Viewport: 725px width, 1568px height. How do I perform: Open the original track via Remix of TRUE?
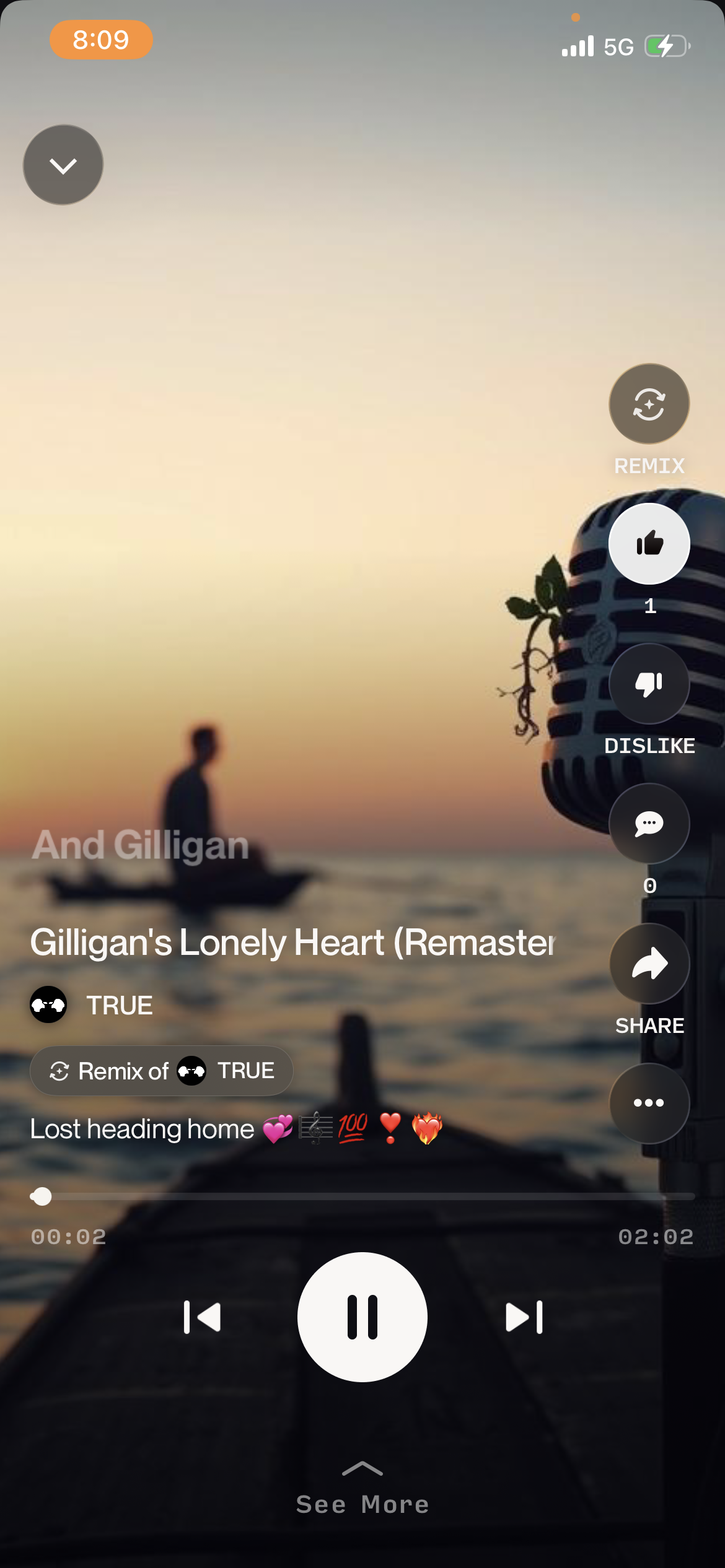(161, 1071)
